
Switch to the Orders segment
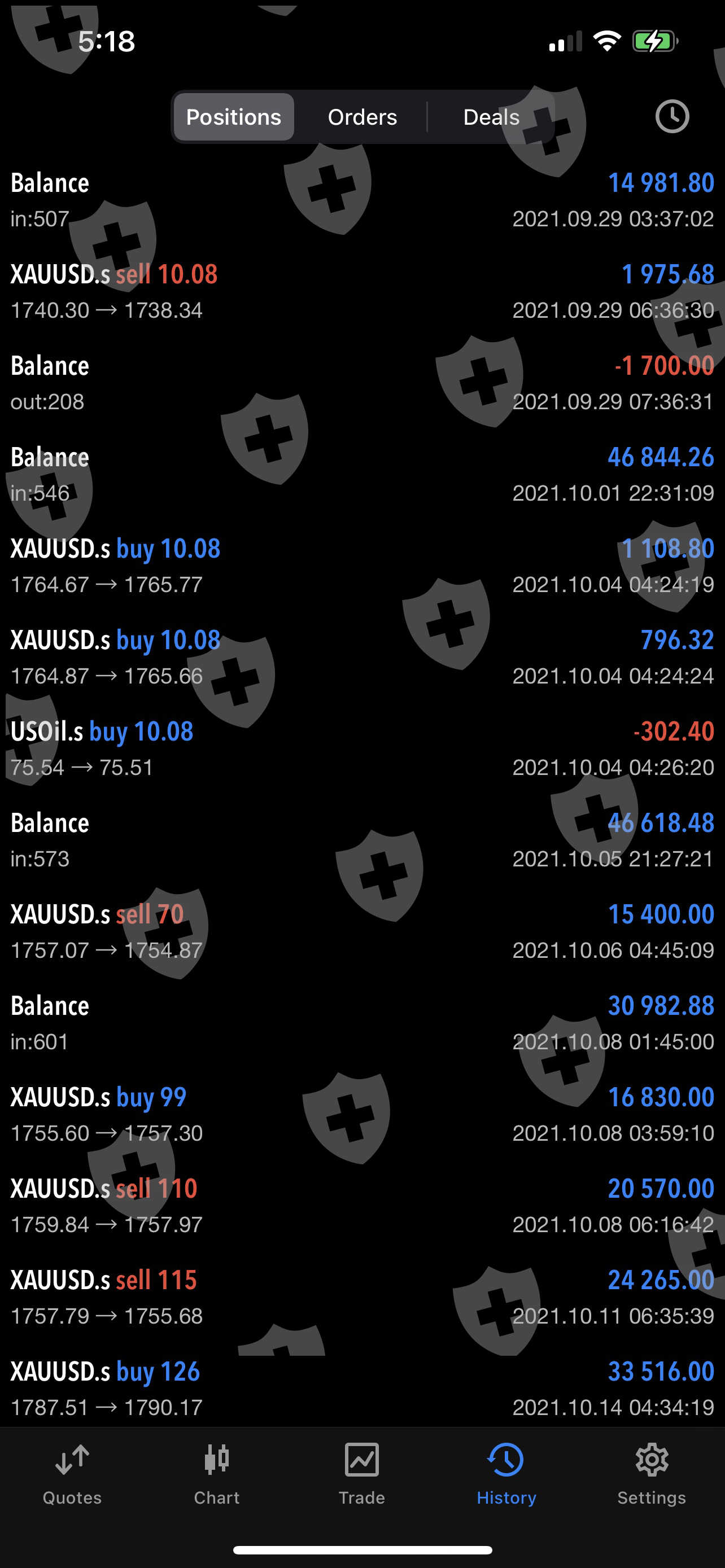click(x=362, y=117)
